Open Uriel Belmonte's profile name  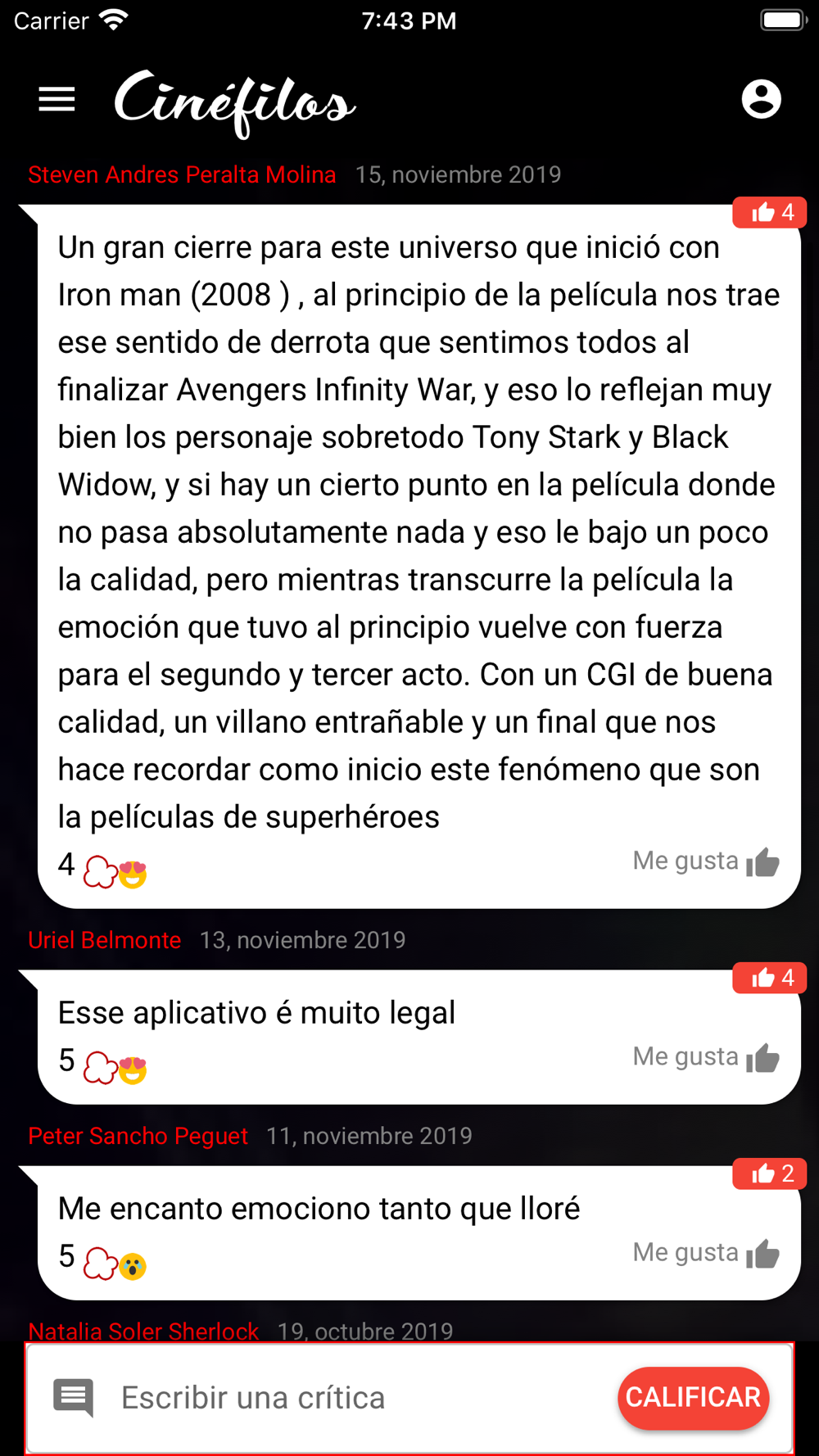click(x=104, y=940)
